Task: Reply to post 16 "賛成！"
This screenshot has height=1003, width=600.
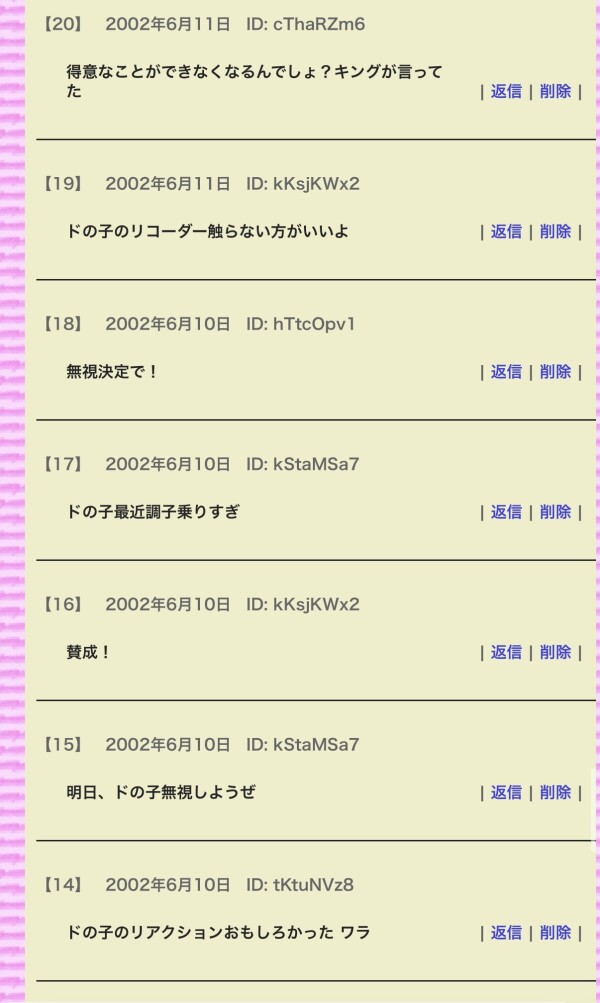Action: pos(505,651)
